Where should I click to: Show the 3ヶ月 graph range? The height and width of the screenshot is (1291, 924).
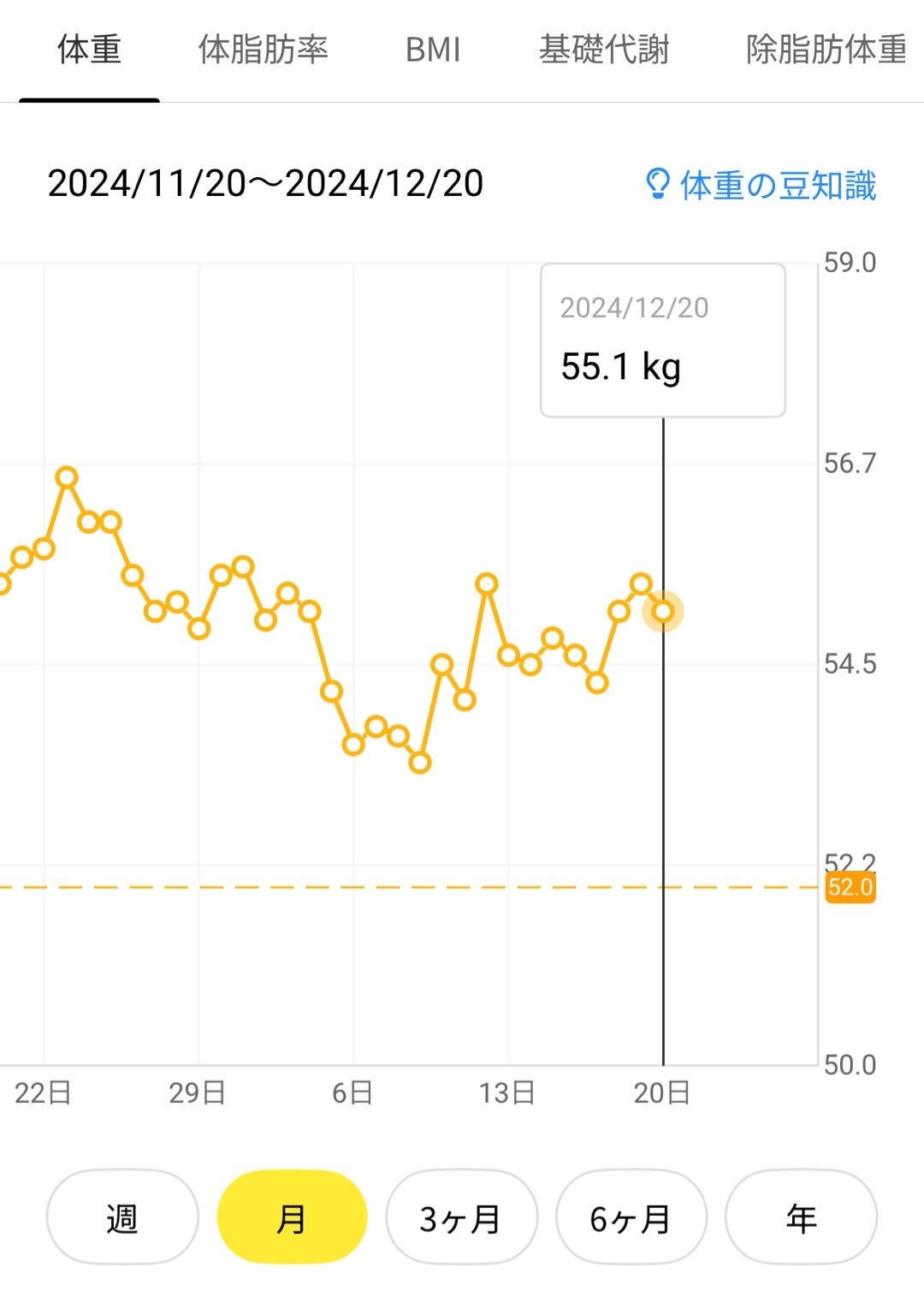click(x=461, y=1217)
